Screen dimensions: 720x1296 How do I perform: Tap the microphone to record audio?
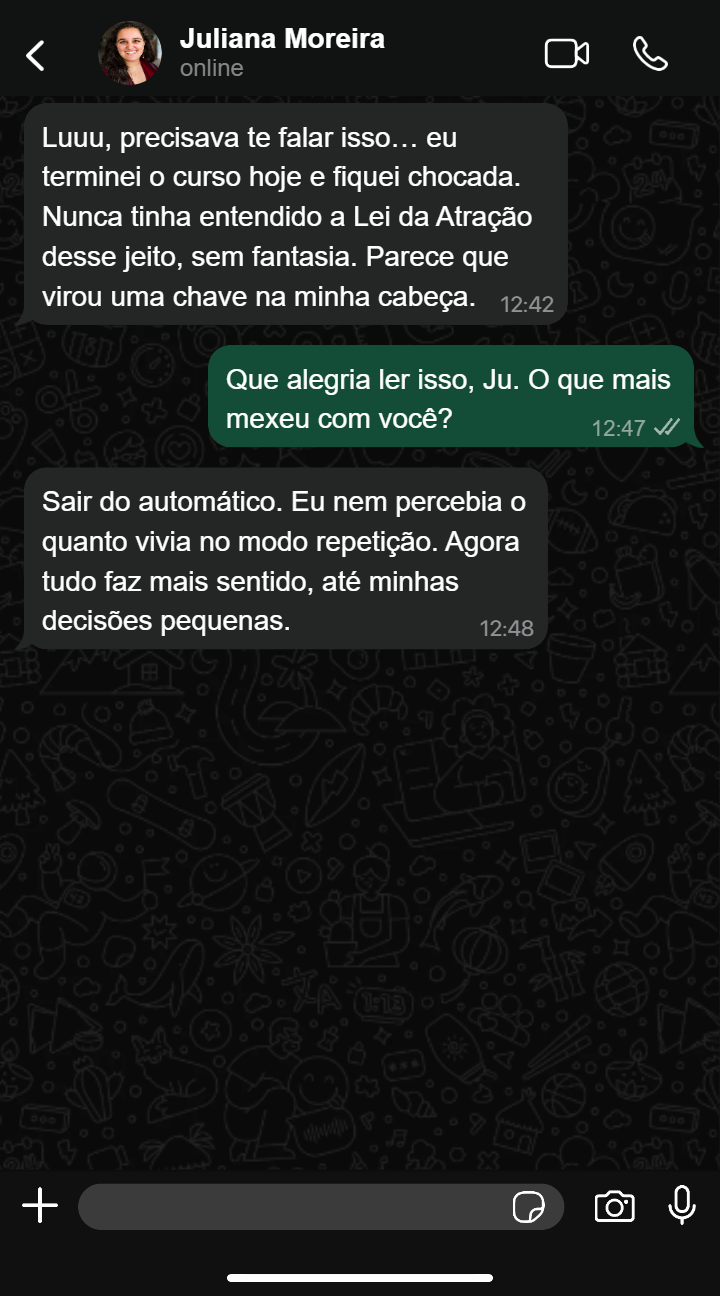click(682, 1206)
